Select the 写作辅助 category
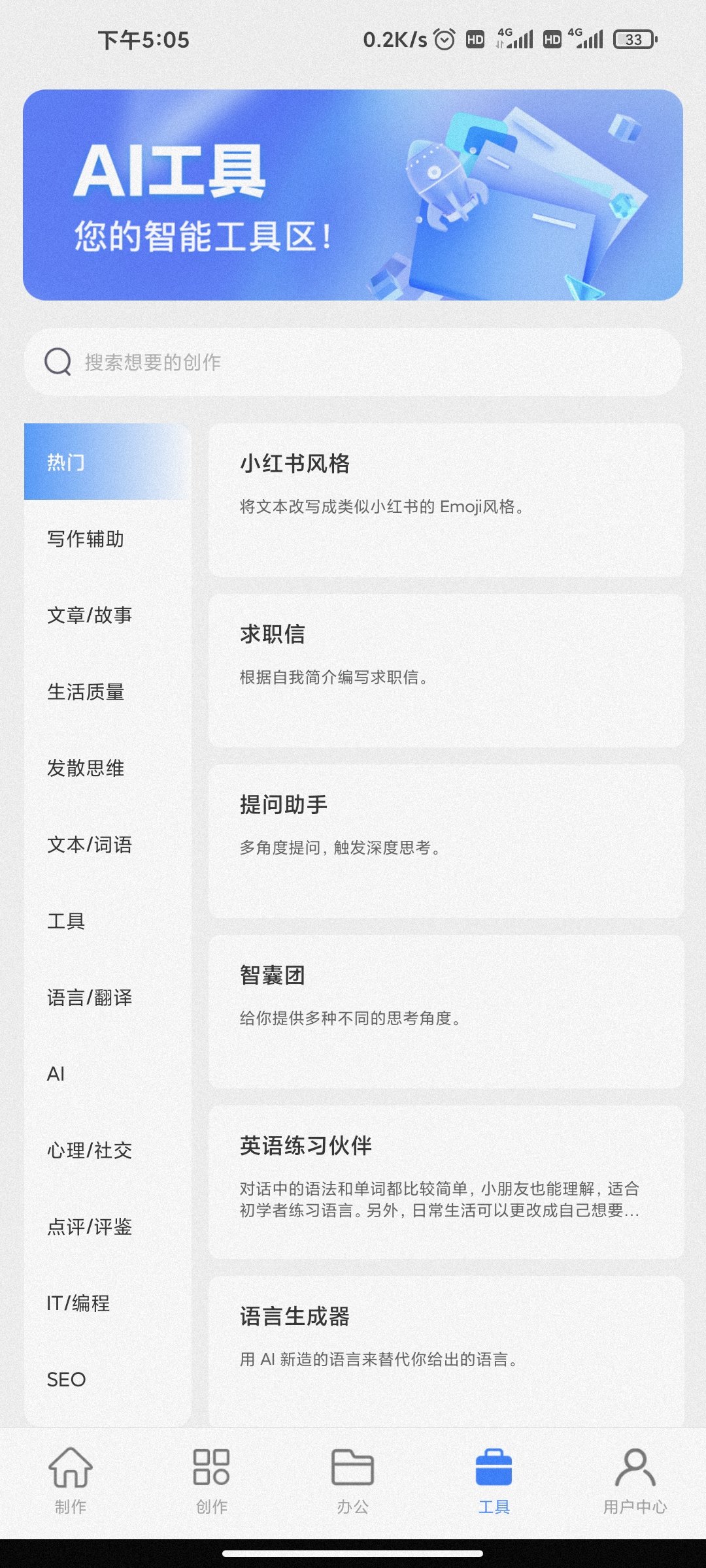This screenshot has width=706, height=1568. [86, 539]
